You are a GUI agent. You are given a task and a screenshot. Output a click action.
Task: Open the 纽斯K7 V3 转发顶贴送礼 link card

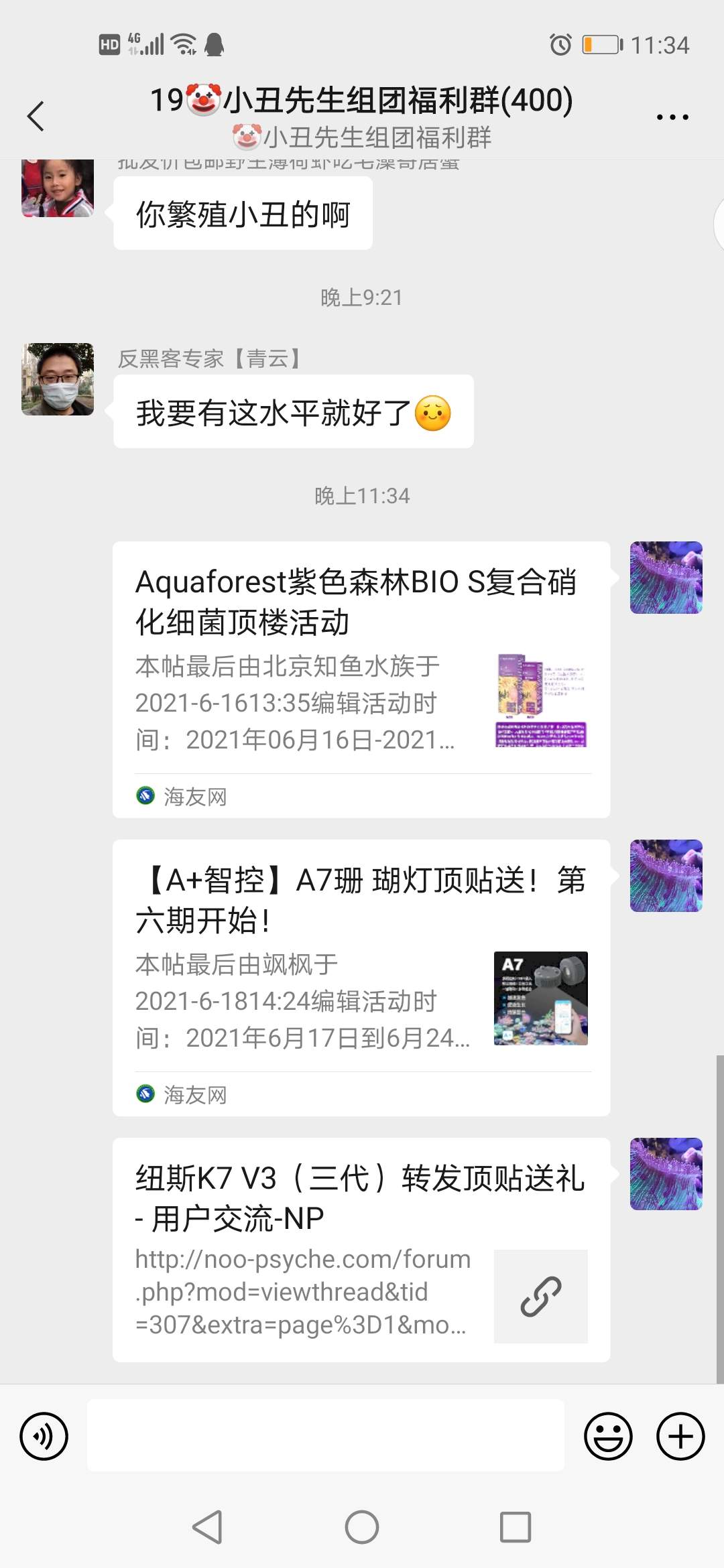(x=361, y=1249)
